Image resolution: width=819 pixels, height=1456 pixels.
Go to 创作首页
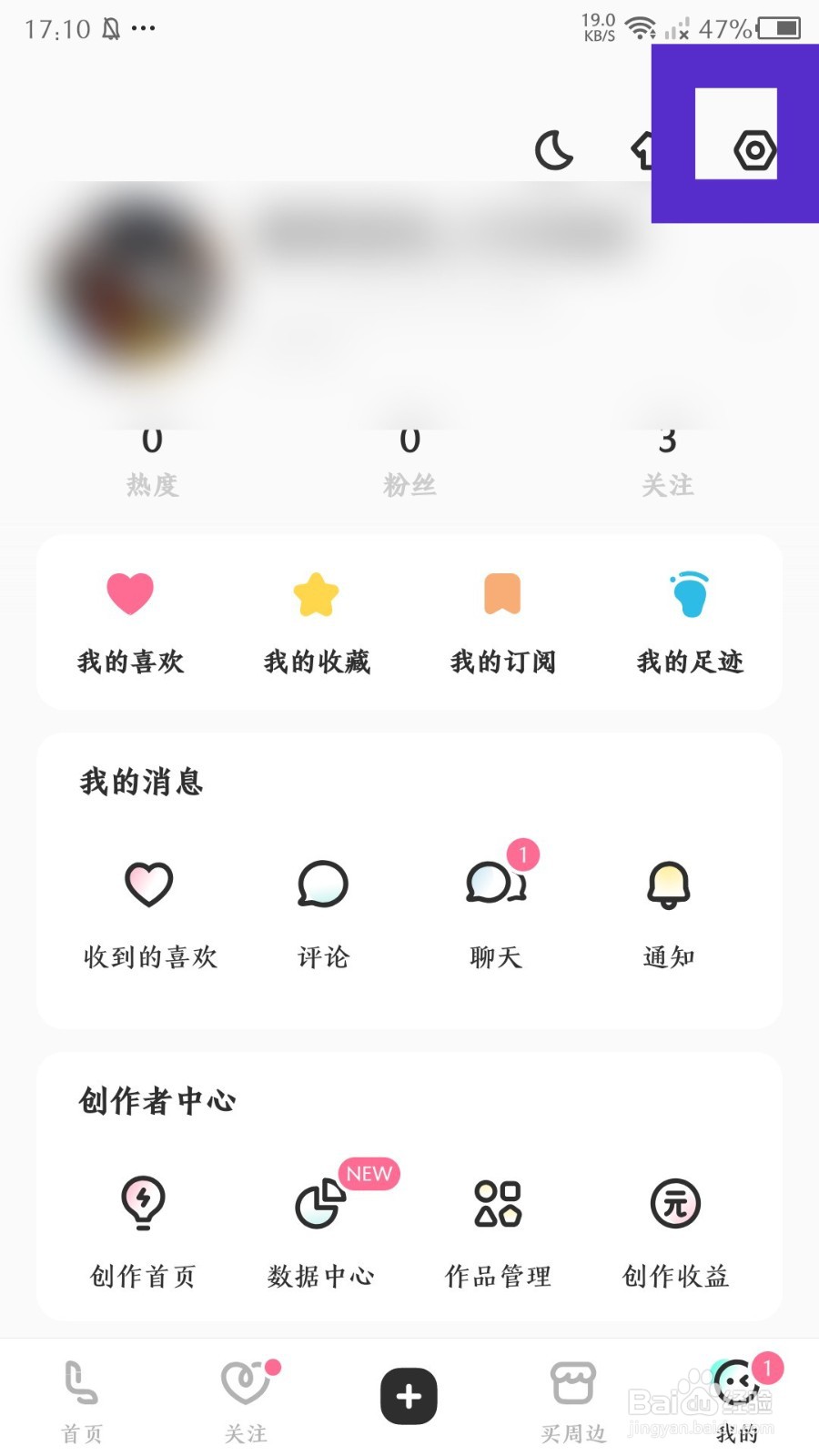(143, 1234)
